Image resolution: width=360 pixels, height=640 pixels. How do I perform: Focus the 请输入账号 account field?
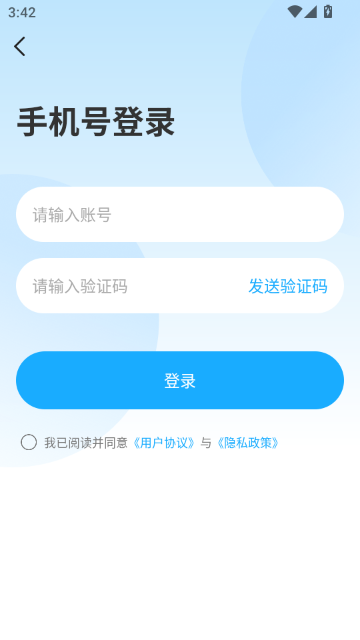point(180,215)
